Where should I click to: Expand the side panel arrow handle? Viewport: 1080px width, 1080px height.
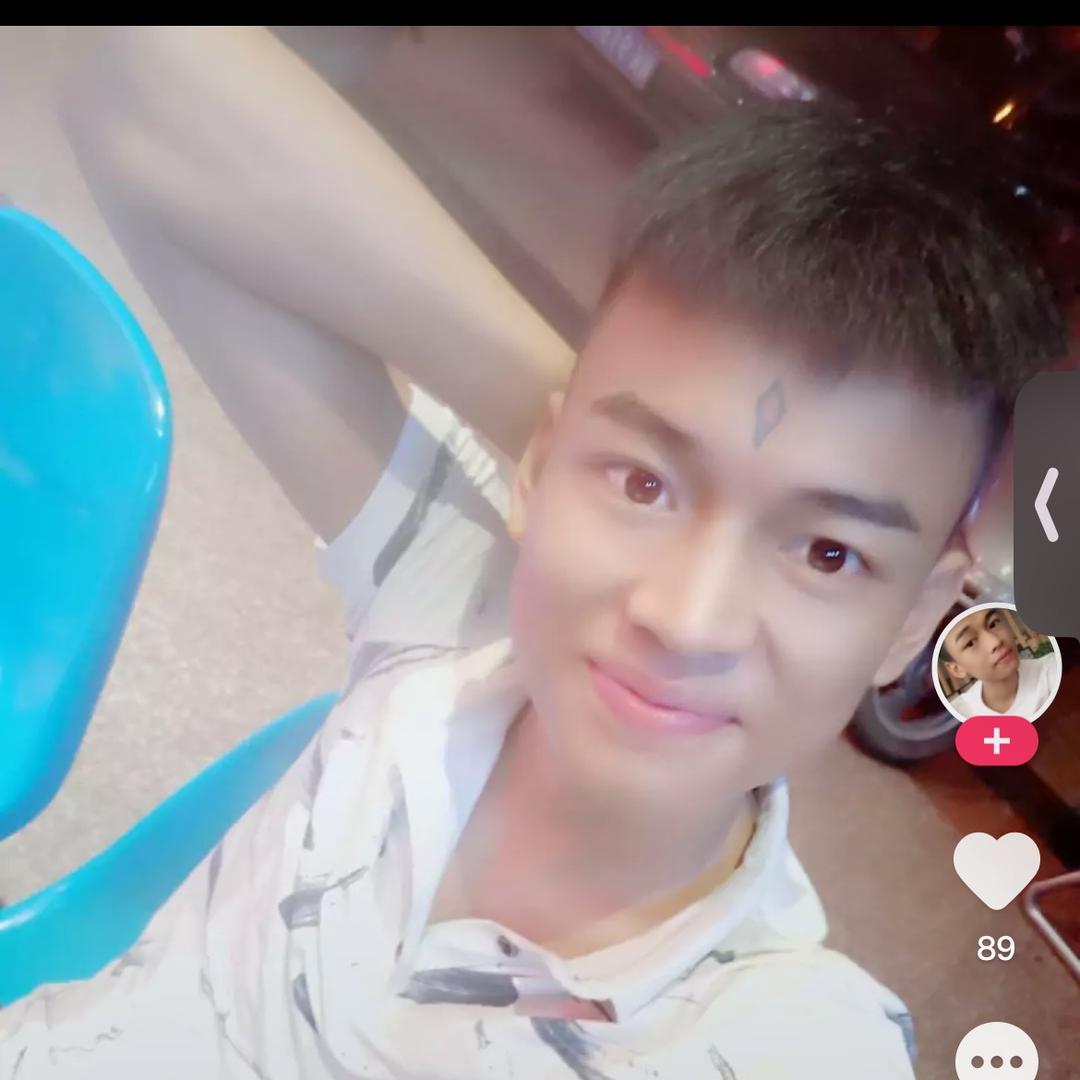(x=1047, y=505)
